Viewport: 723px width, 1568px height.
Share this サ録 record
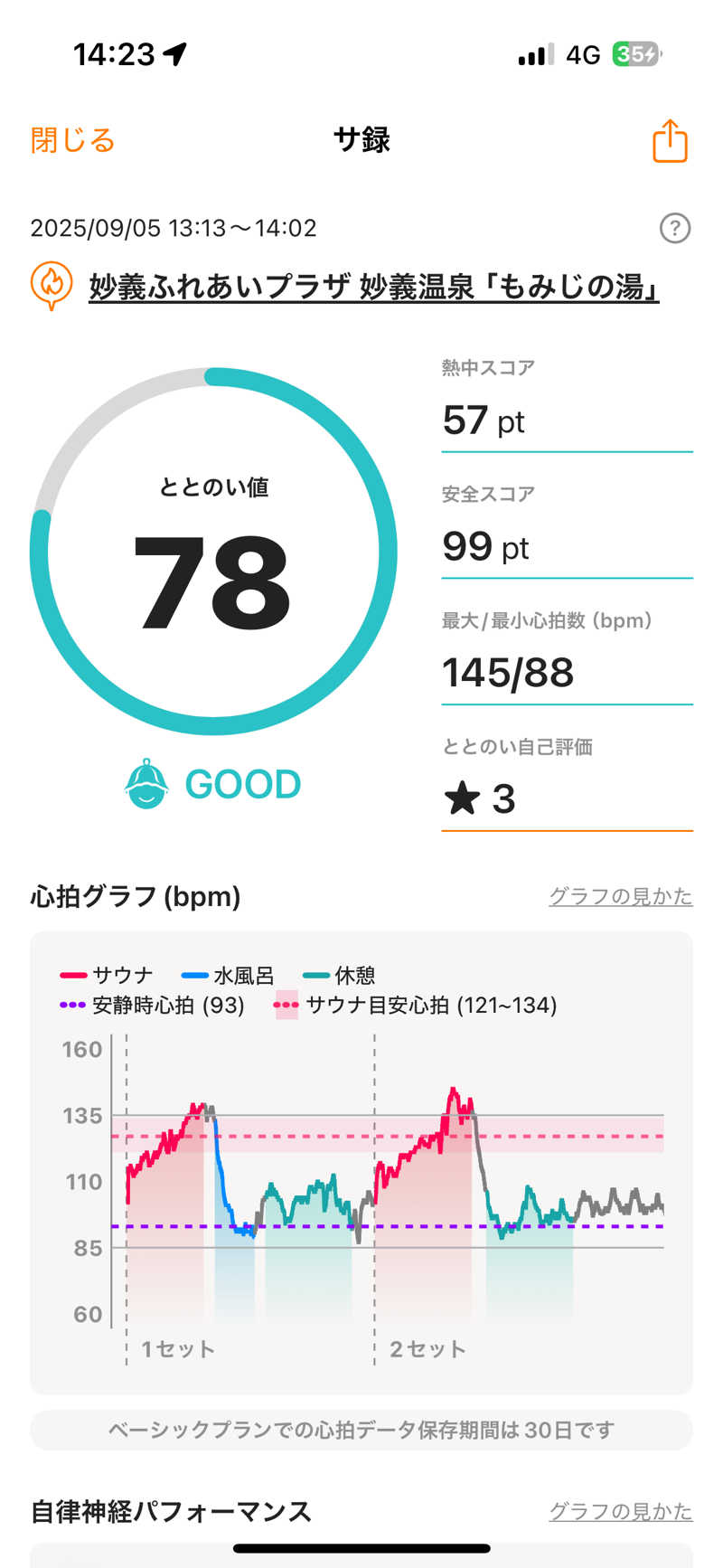click(670, 141)
